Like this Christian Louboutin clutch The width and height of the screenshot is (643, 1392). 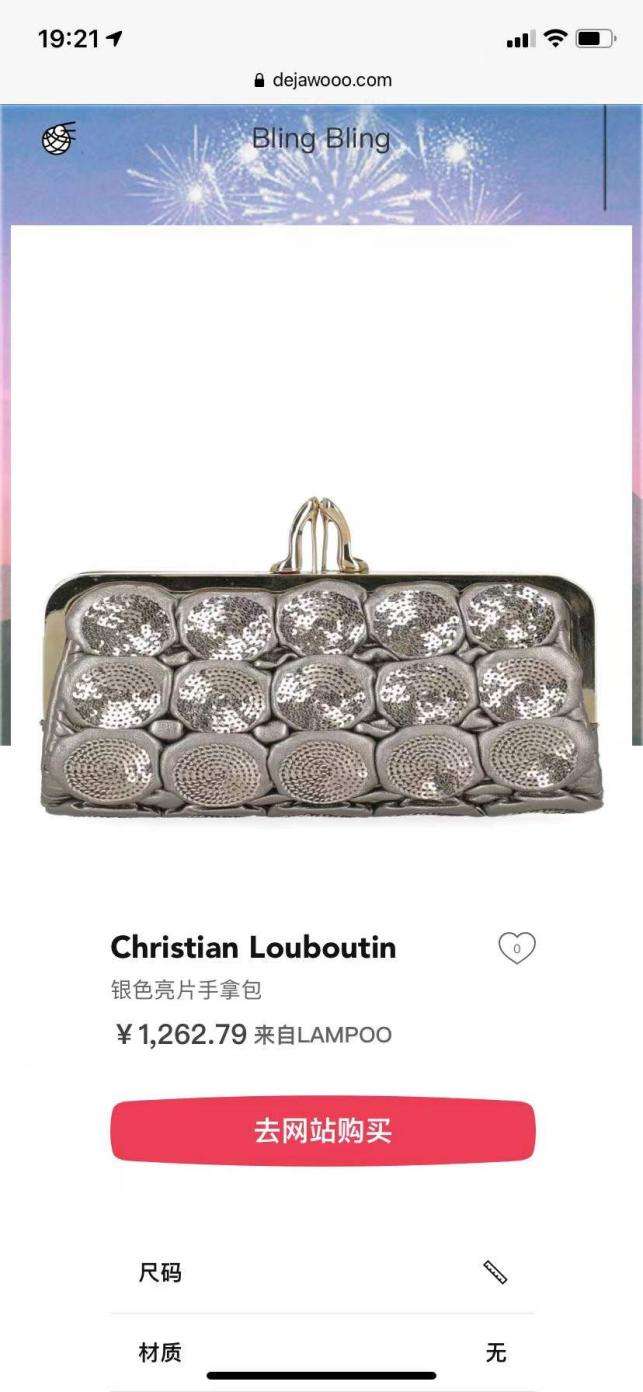coord(517,947)
